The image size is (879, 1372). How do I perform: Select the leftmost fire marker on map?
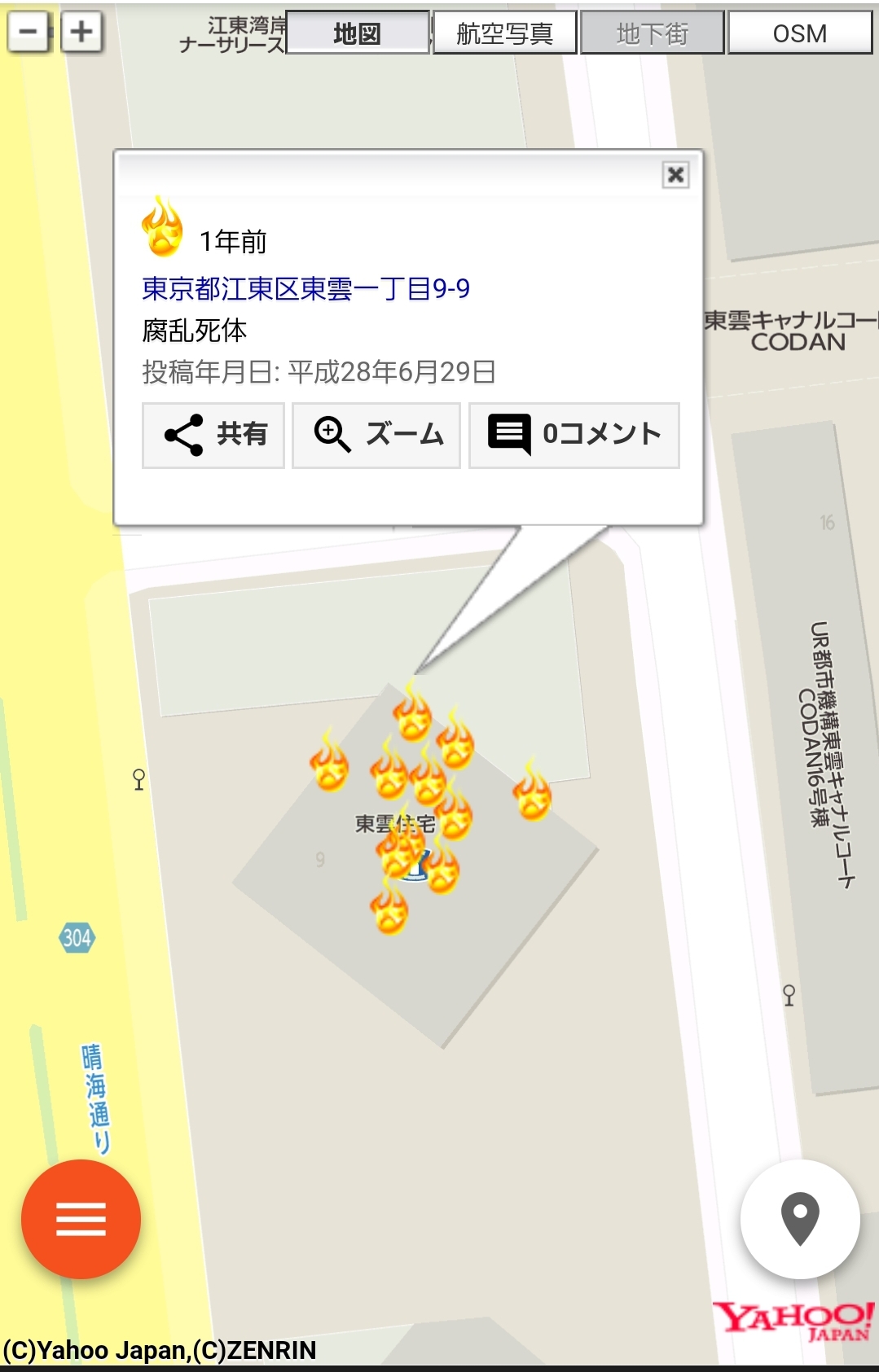click(x=329, y=764)
